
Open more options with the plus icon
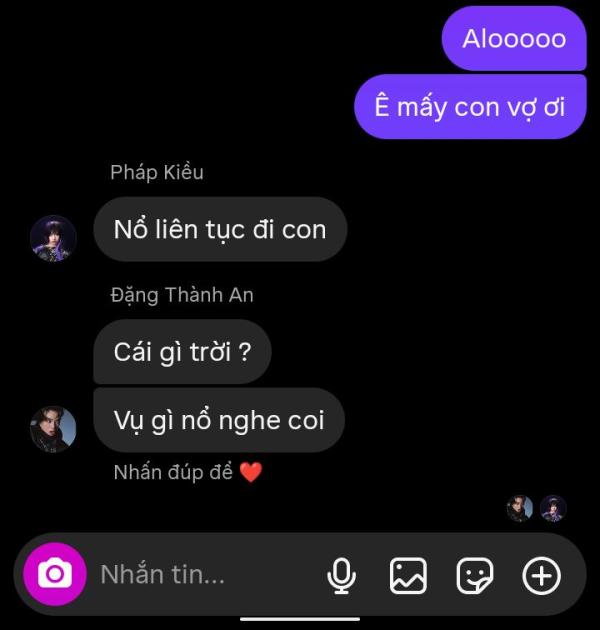tap(542, 575)
